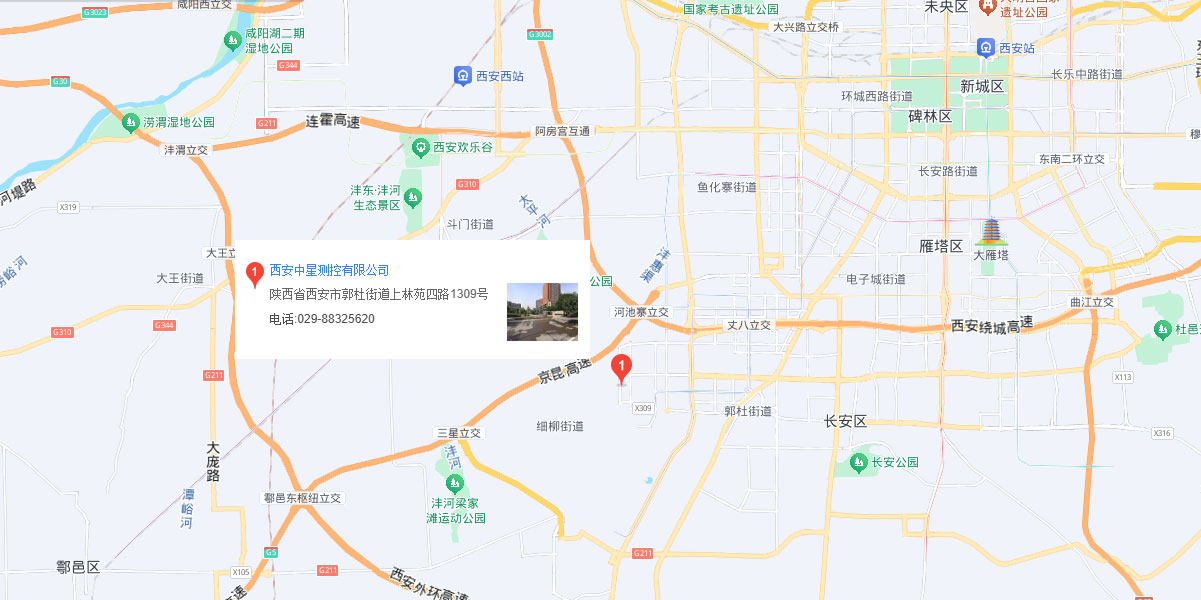The image size is (1201, 600).
Task: Tap the company photo thumbnail in the info card
Action: pyautogui.click(x=542, y=312)
